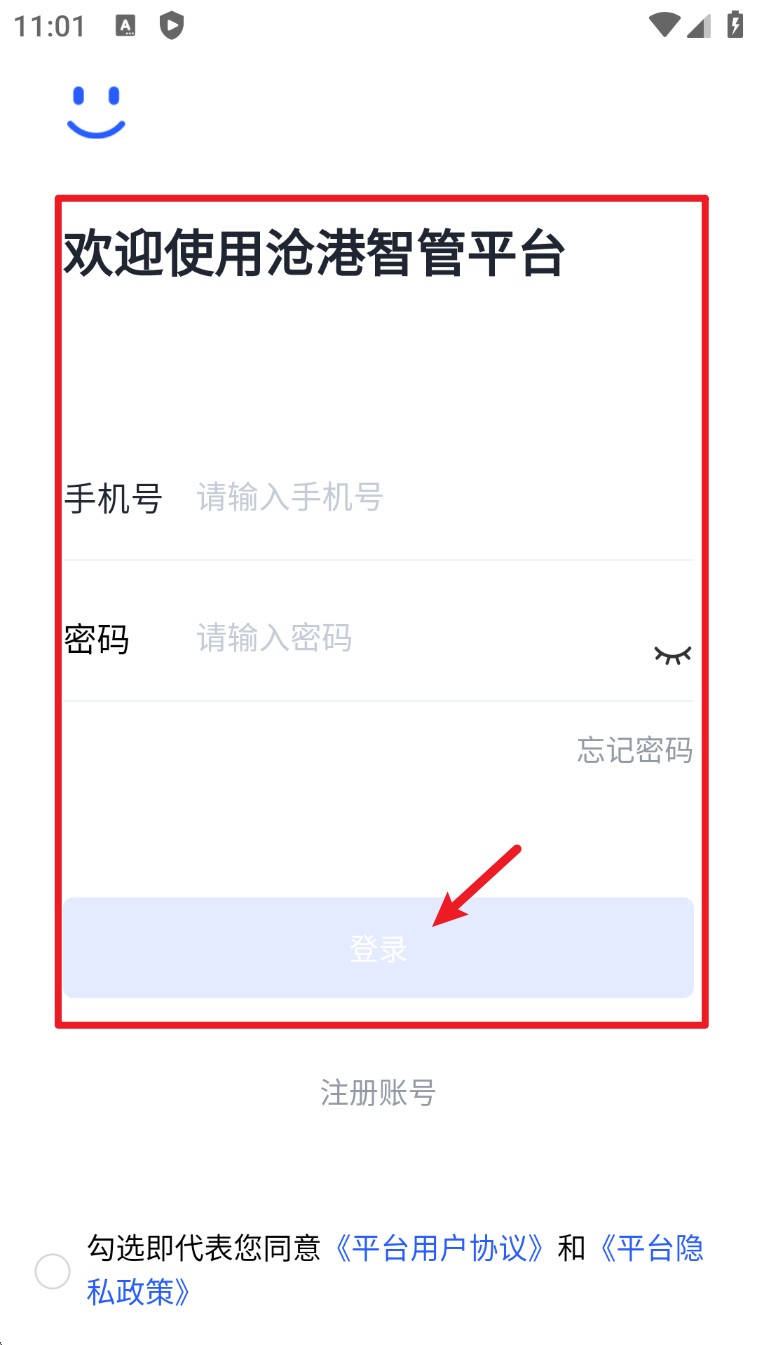Toggle password visibility eye icon
Viewport: 757px width, 1345px height.
672,655
